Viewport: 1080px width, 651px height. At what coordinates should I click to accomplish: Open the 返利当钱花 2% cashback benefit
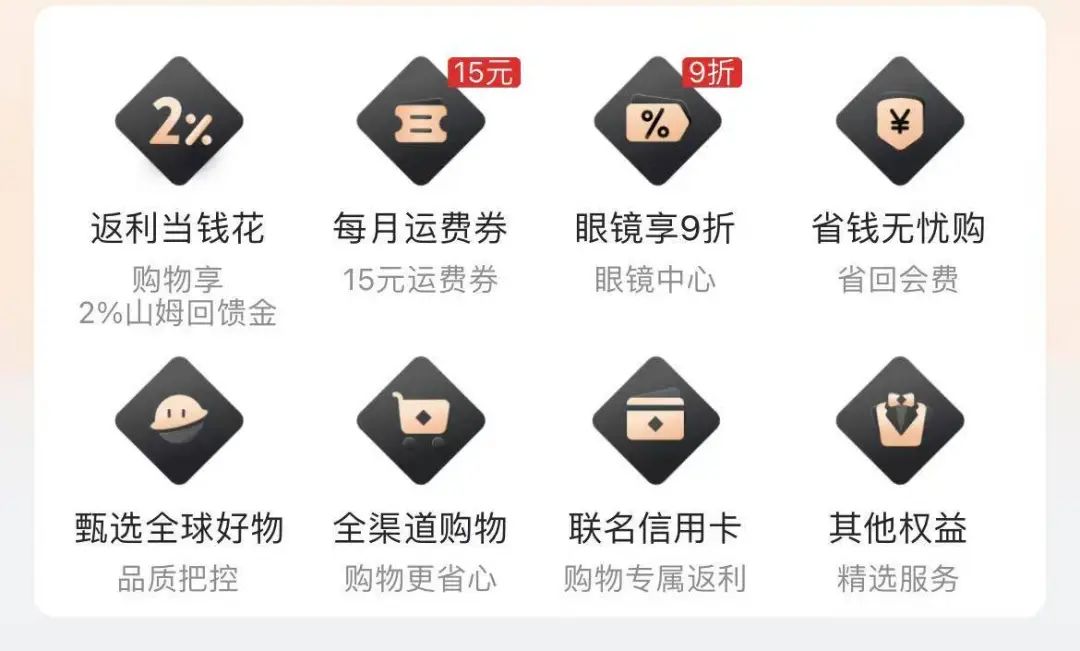(x=179, y=122)
